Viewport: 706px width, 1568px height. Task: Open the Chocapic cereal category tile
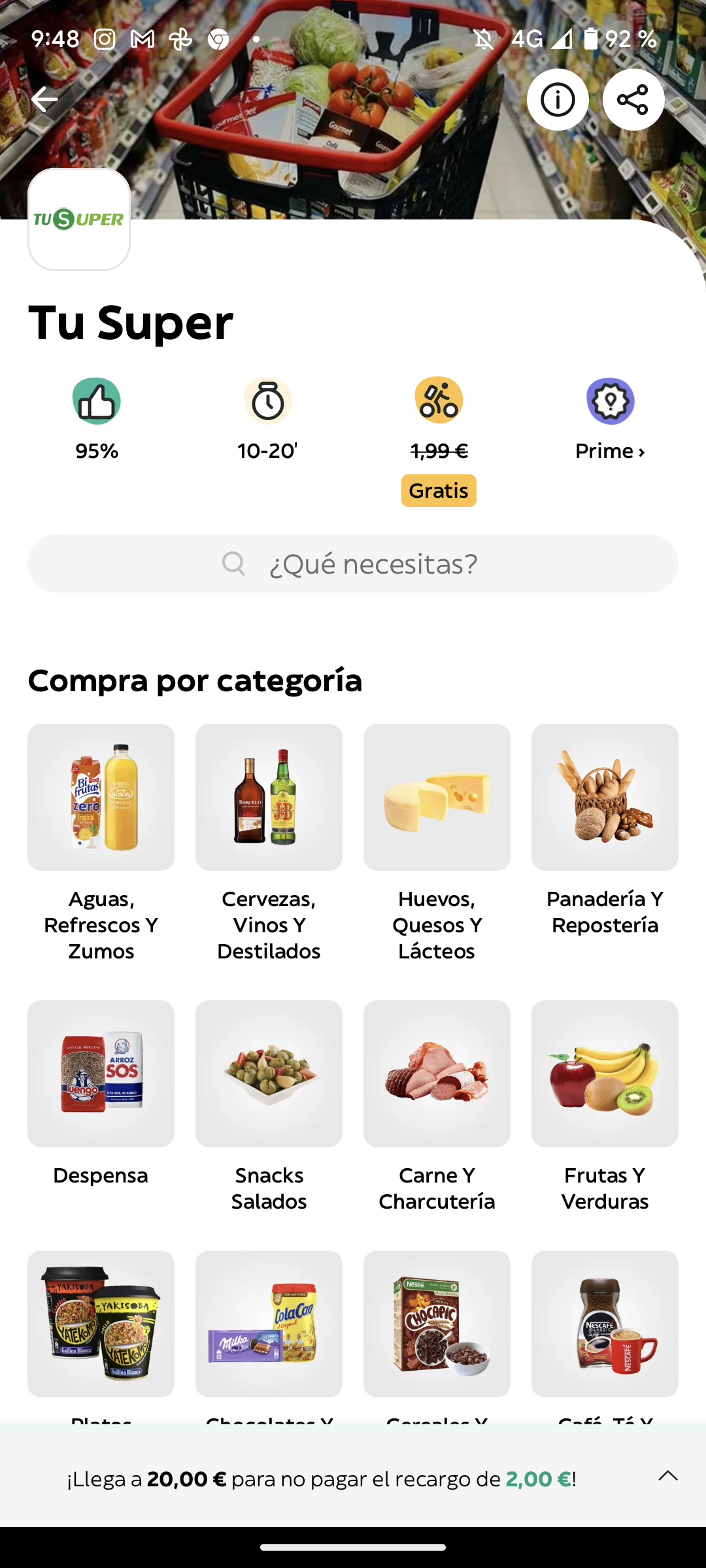pyautogui.click(x=437, y=1324)
